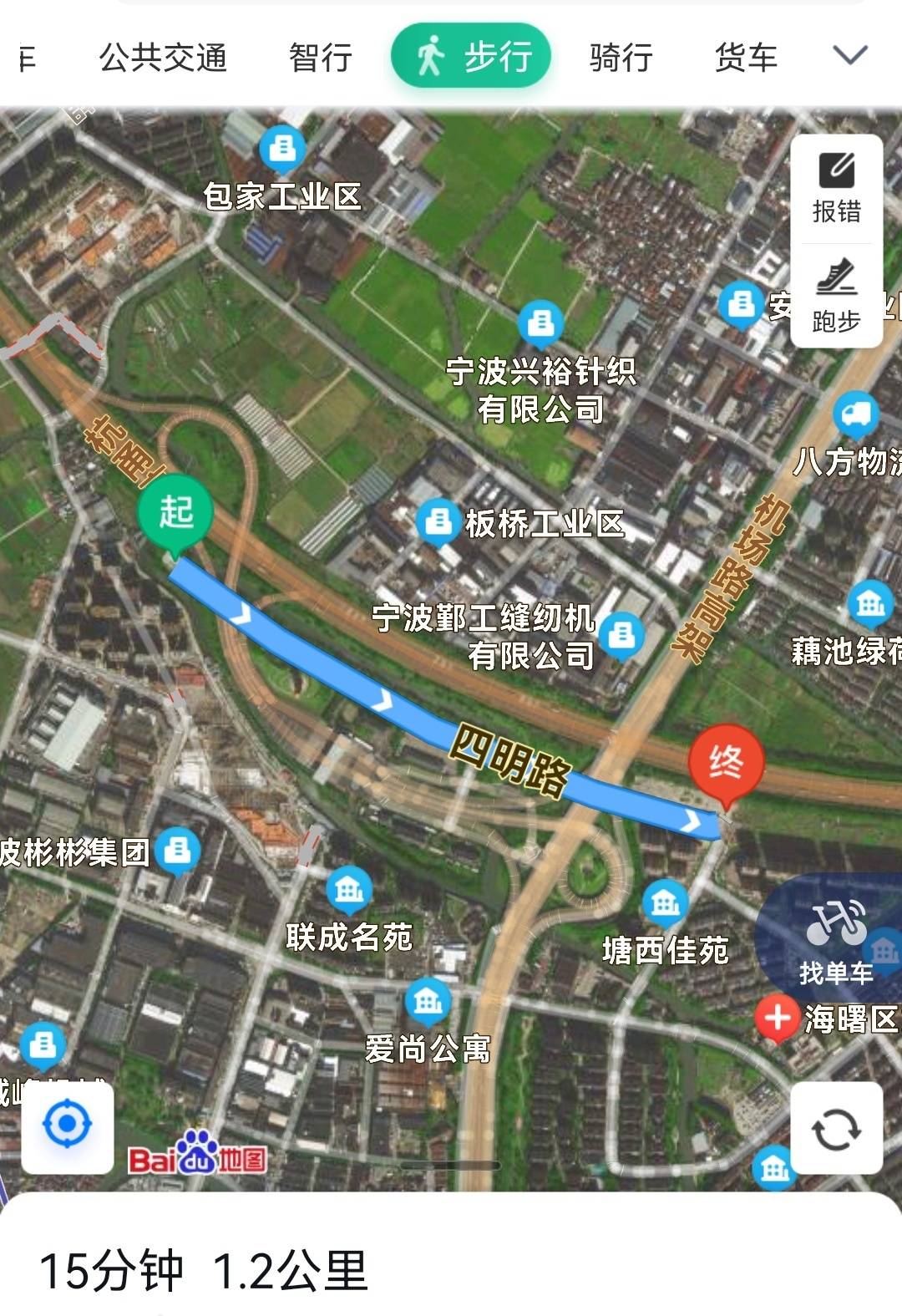Open the 板桥工业区 place marker
This screenshot has width=902, height=1316.
click(x=438, y=521)
